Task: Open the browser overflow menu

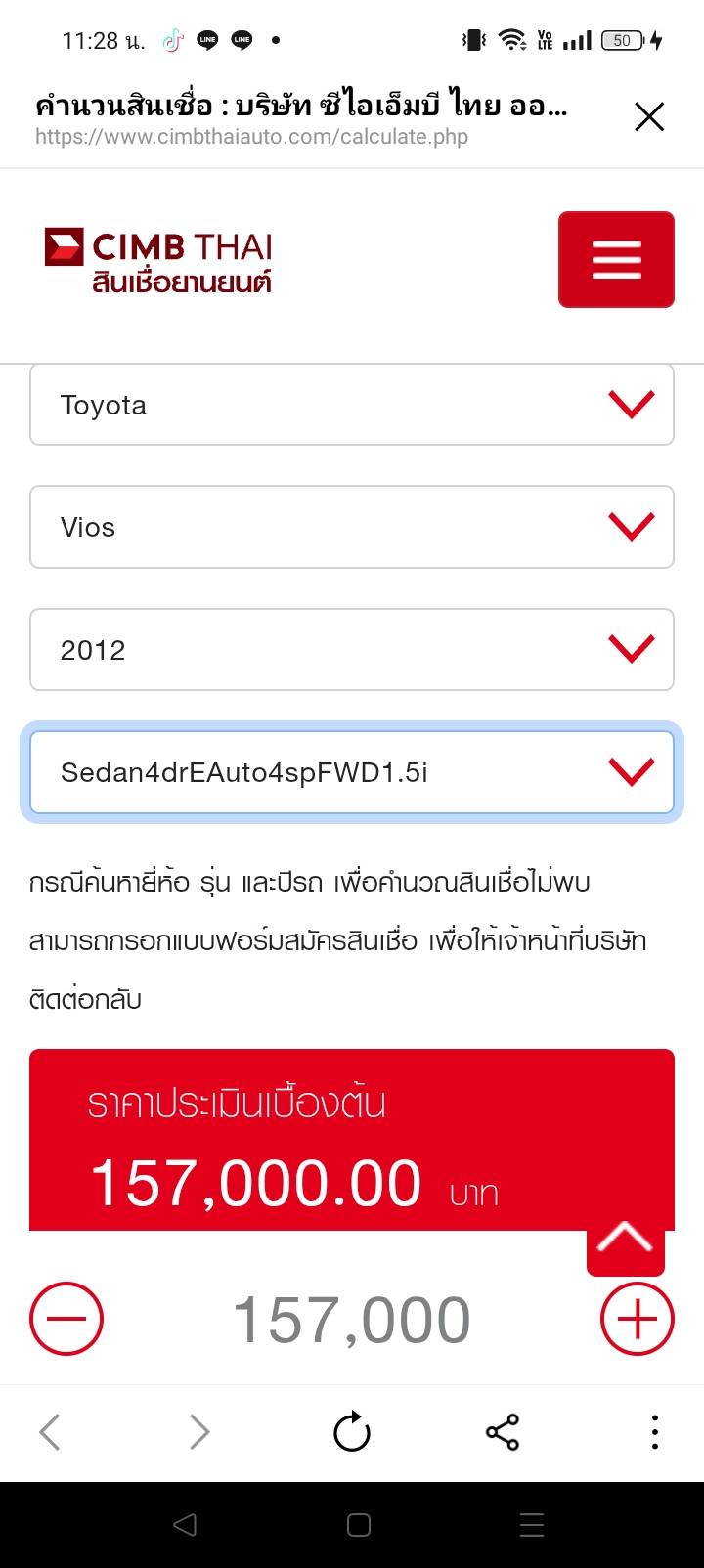Action: (x=654, y=1433)
